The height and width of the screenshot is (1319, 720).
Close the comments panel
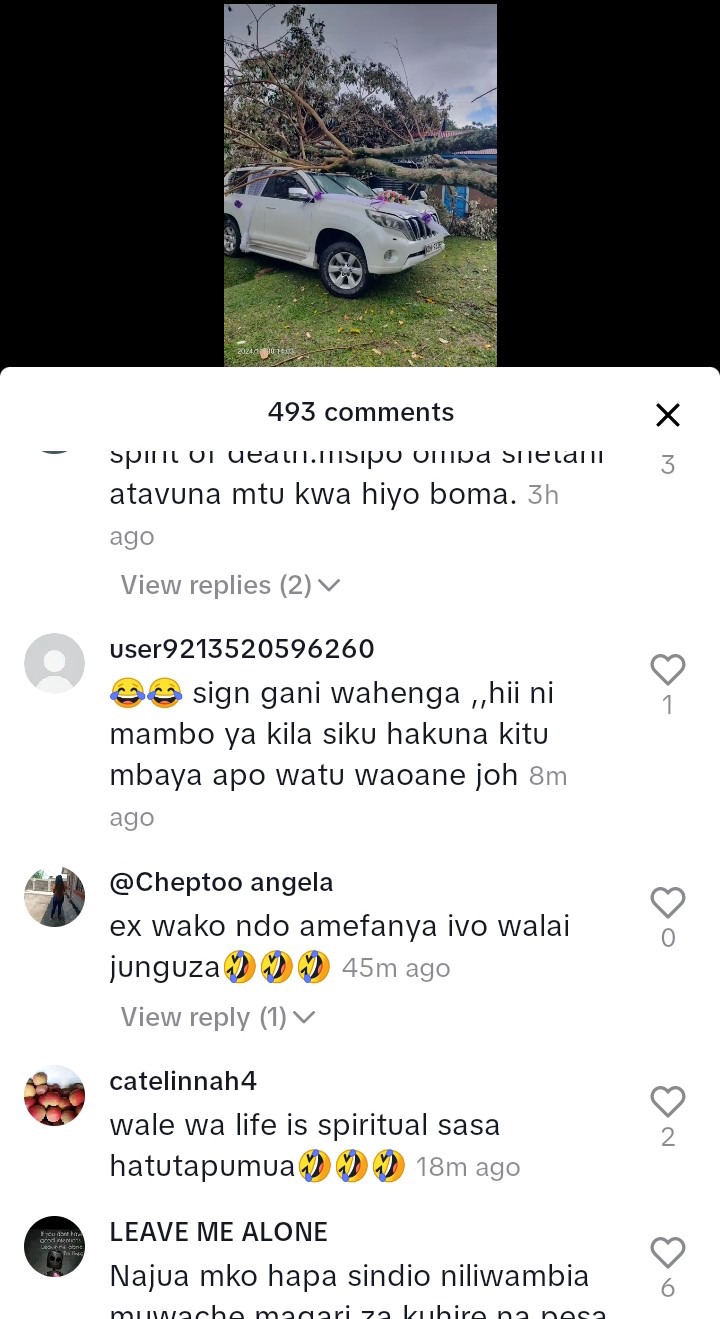667,415
